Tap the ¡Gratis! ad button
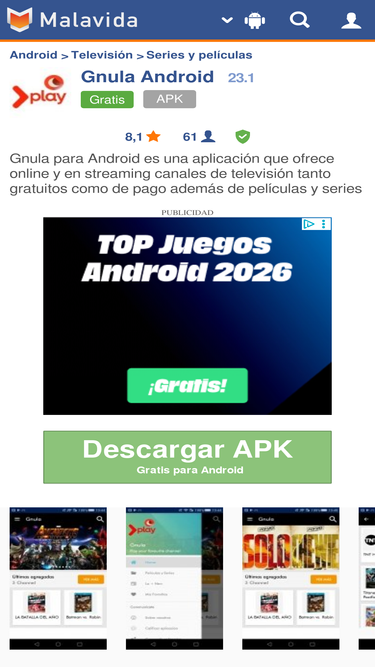375x667 pixels. pos(187,385)
